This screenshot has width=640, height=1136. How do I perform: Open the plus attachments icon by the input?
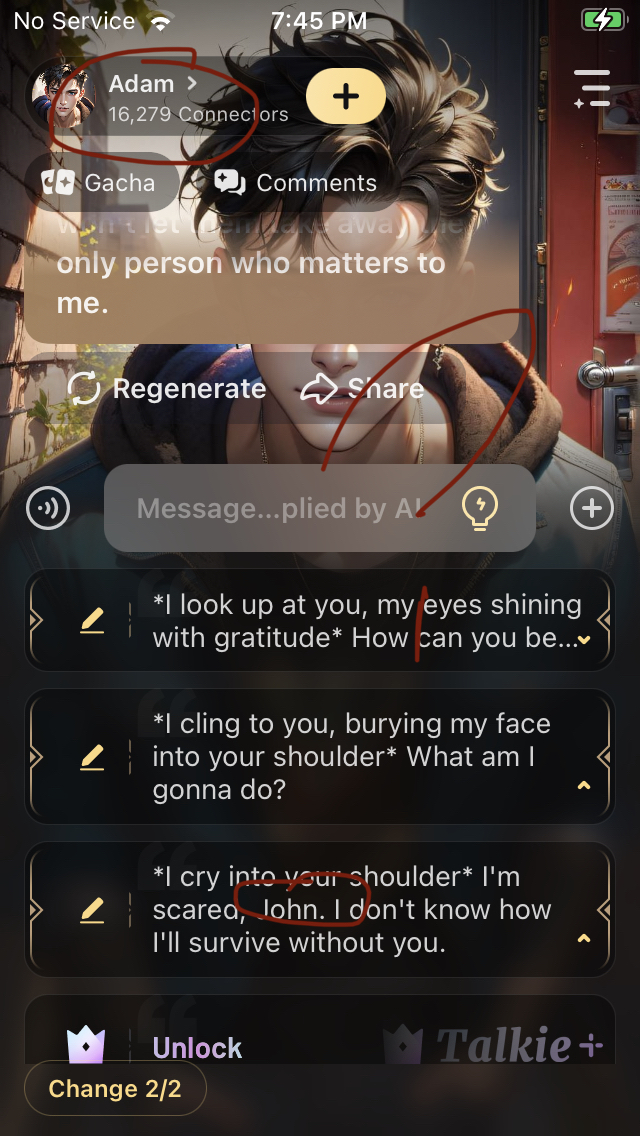591,508
